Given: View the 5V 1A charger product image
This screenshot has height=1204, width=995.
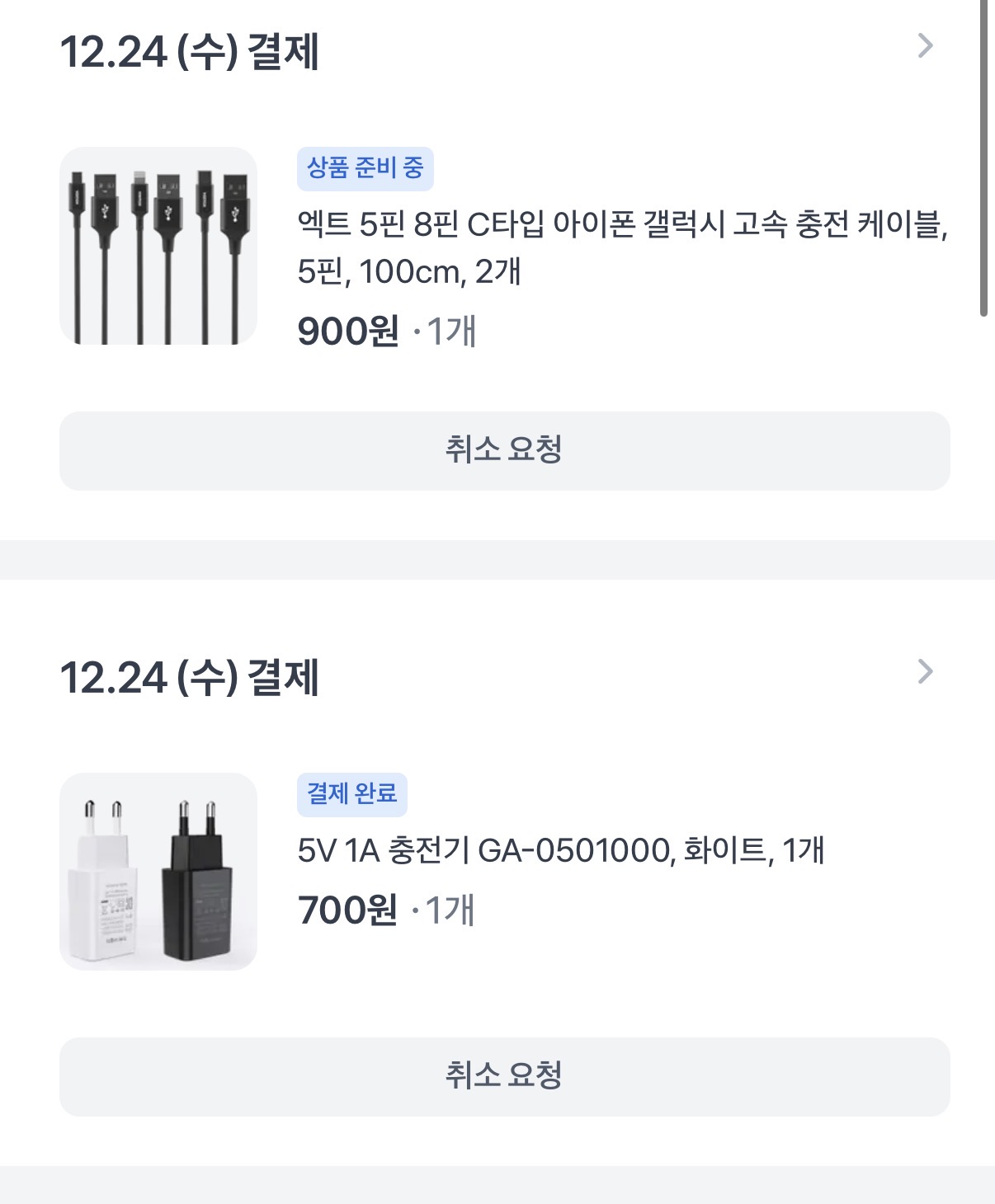Looking at the screenshot, I should pyautogui.click(x=158, y=872).
